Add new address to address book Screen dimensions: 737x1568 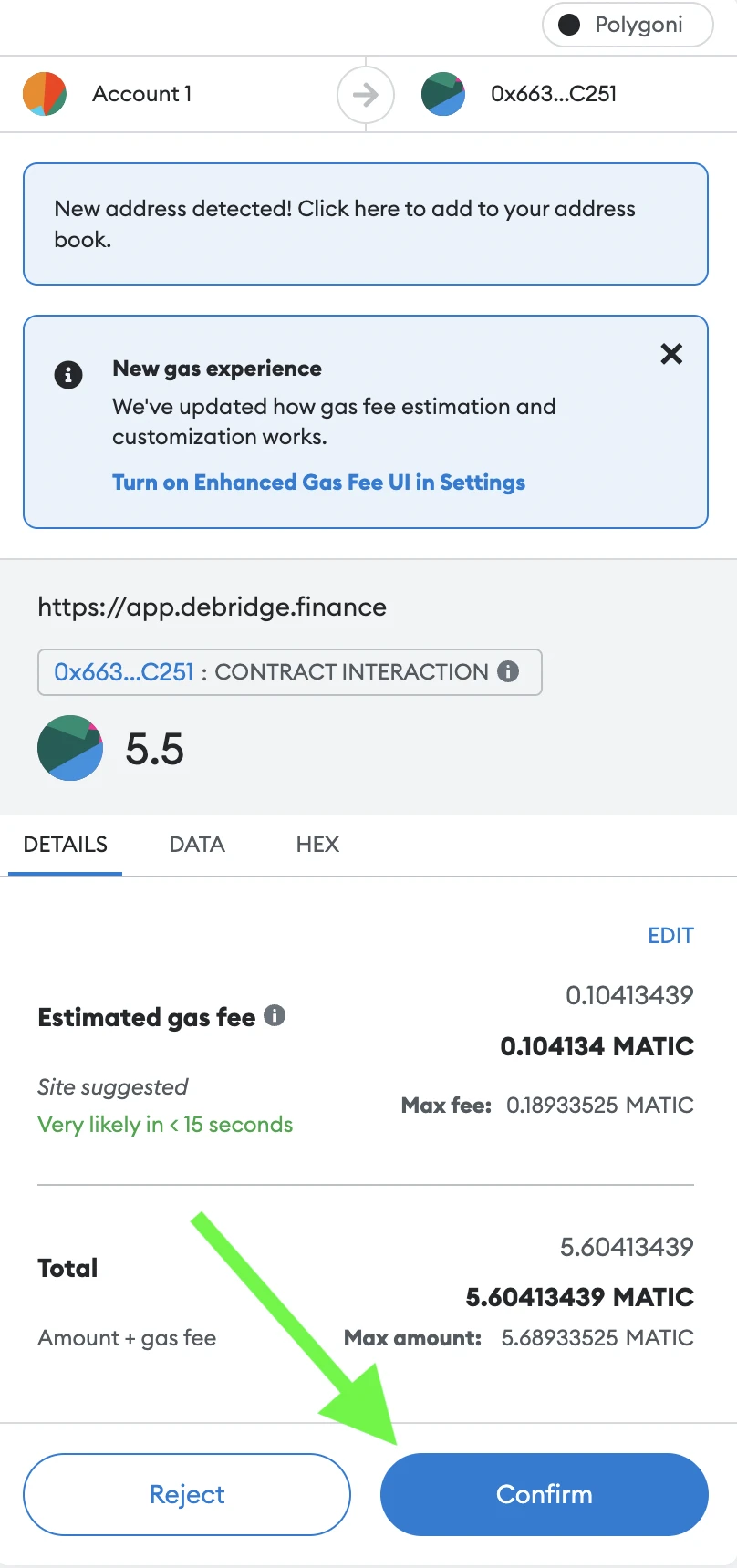pos(366,223)
